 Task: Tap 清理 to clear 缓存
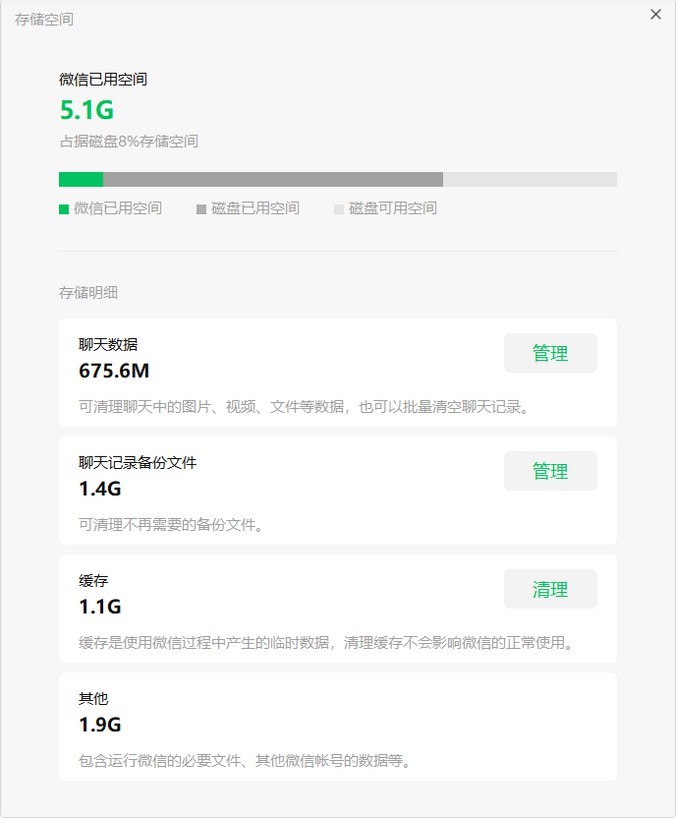pyautogui.click(x=550, y=589)
